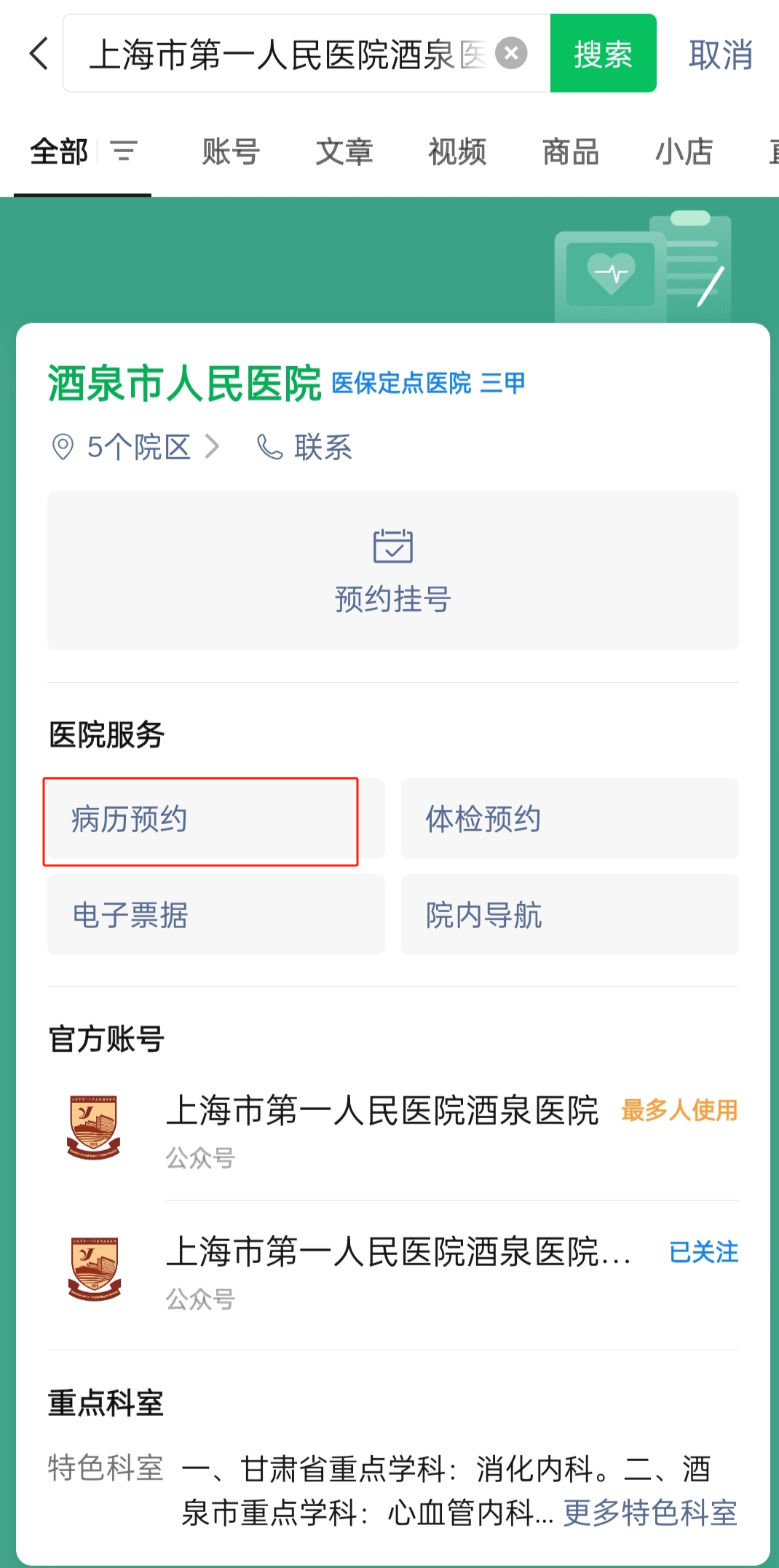View the 5个院区 locations

click(135, 447)
